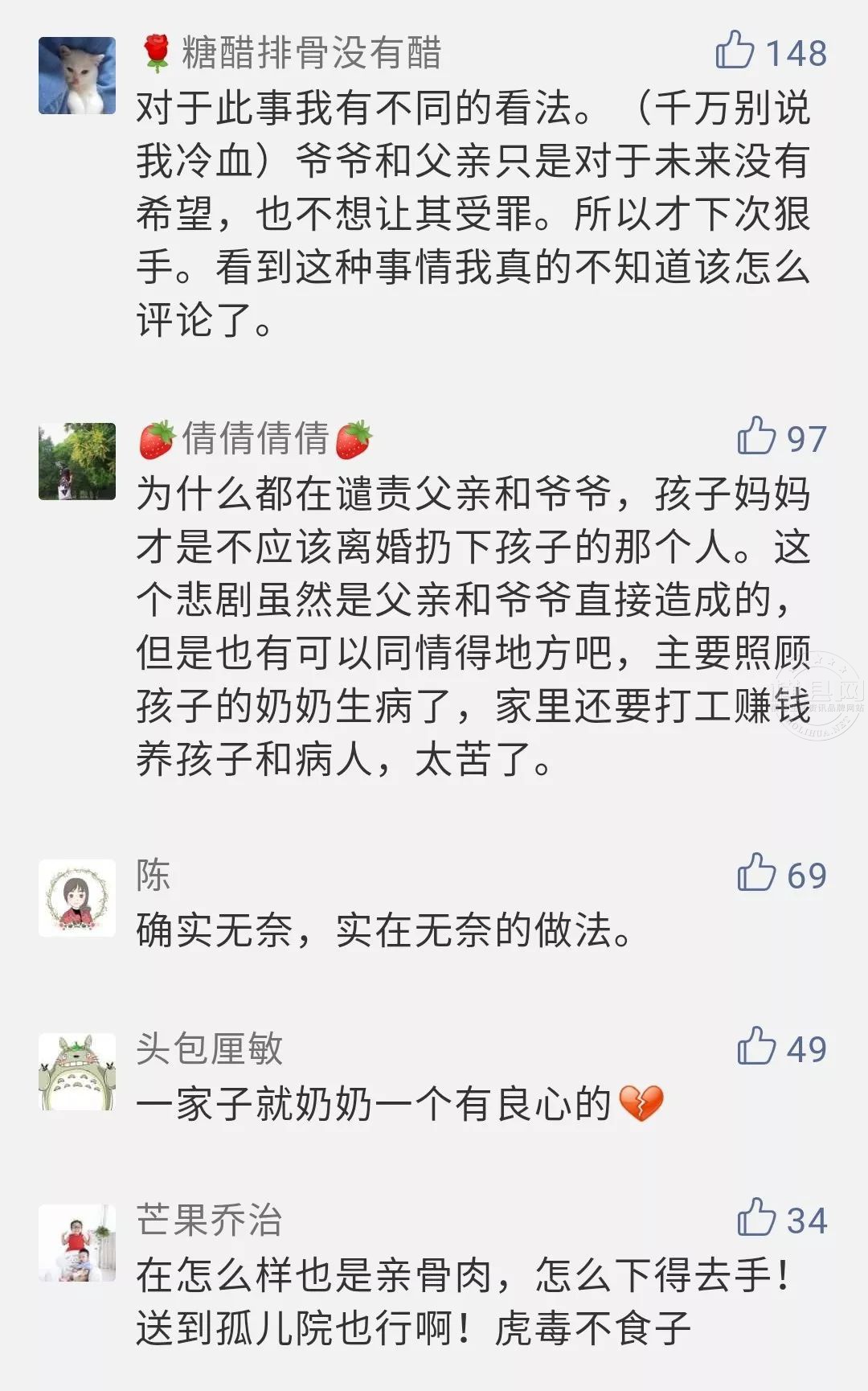Like the comment by 糖醋排骨没有醋
Image resolution: width=868 pixels, height=1391 pixels.
(x=735, y=51)
